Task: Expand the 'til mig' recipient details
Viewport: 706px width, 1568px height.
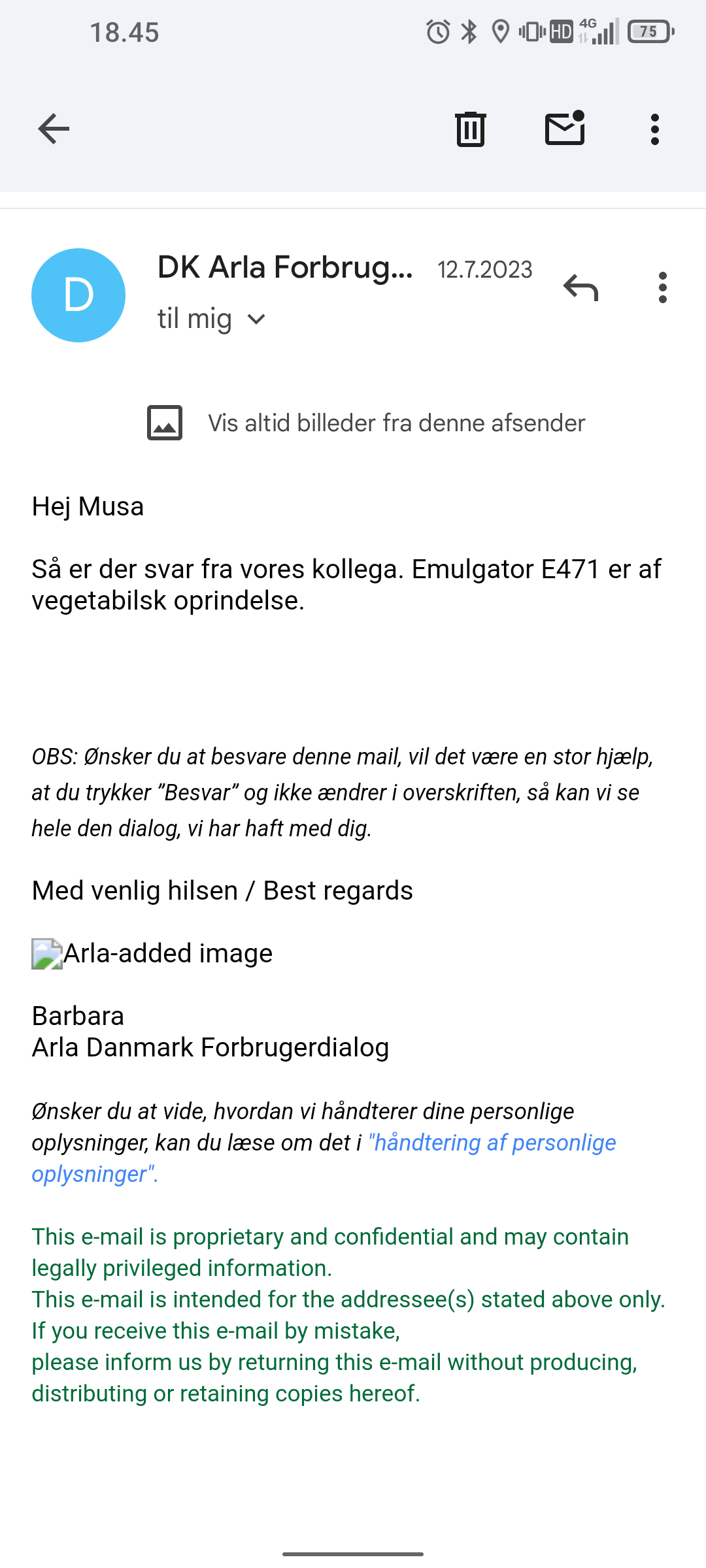Action: [x=256, y=319]
